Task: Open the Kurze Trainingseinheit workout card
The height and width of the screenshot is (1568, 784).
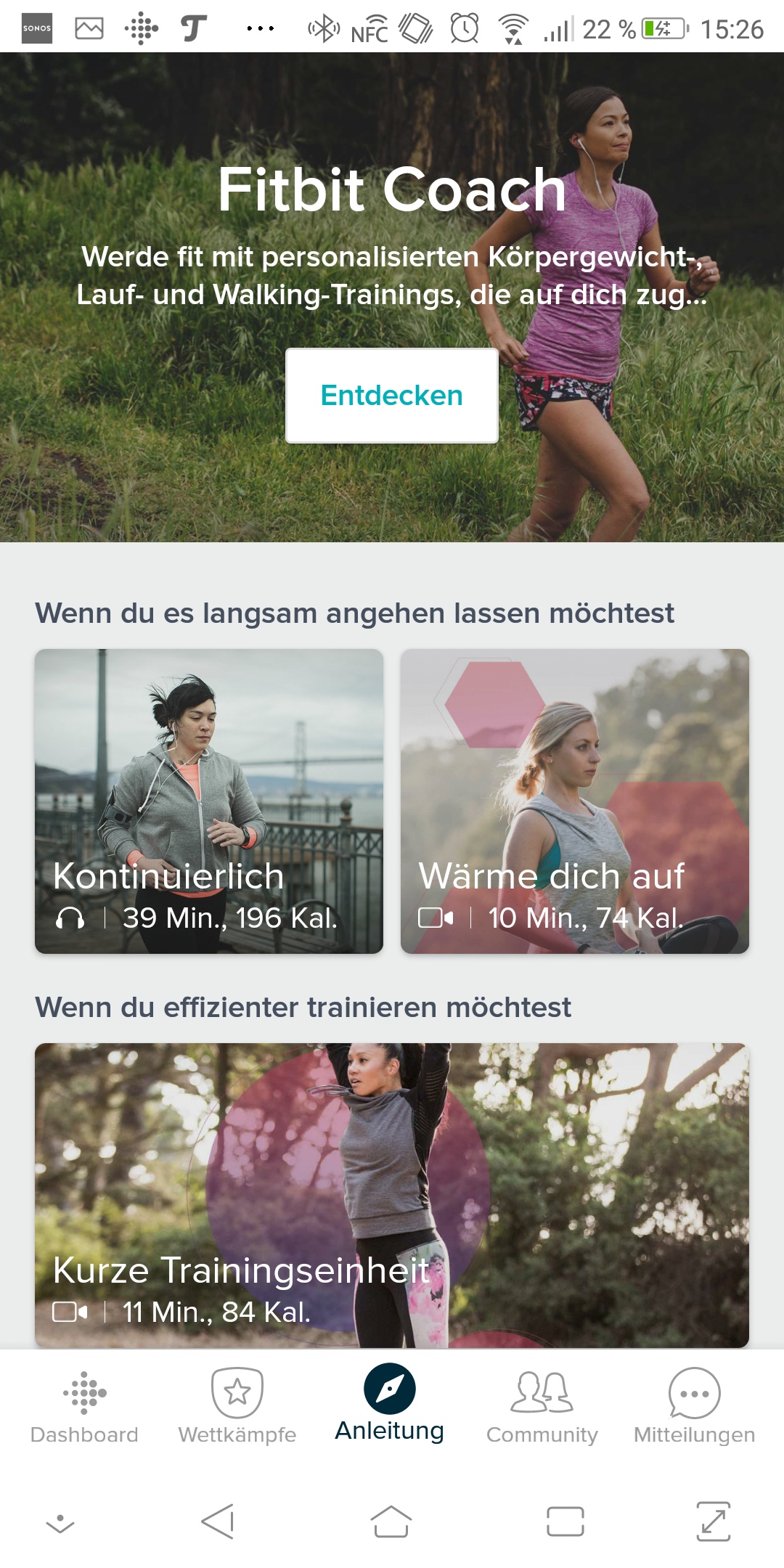Action: pyautogui.click(x=391, y=1195)
